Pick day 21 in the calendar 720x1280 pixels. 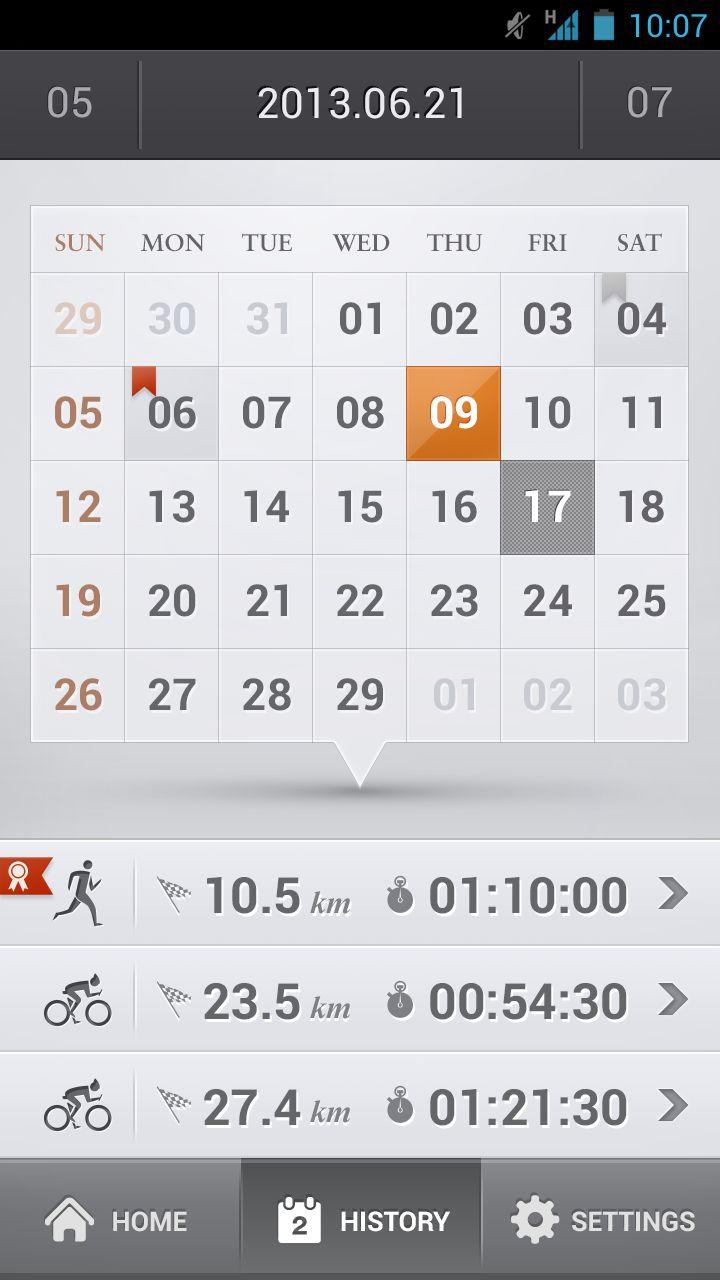coord(266,601)
